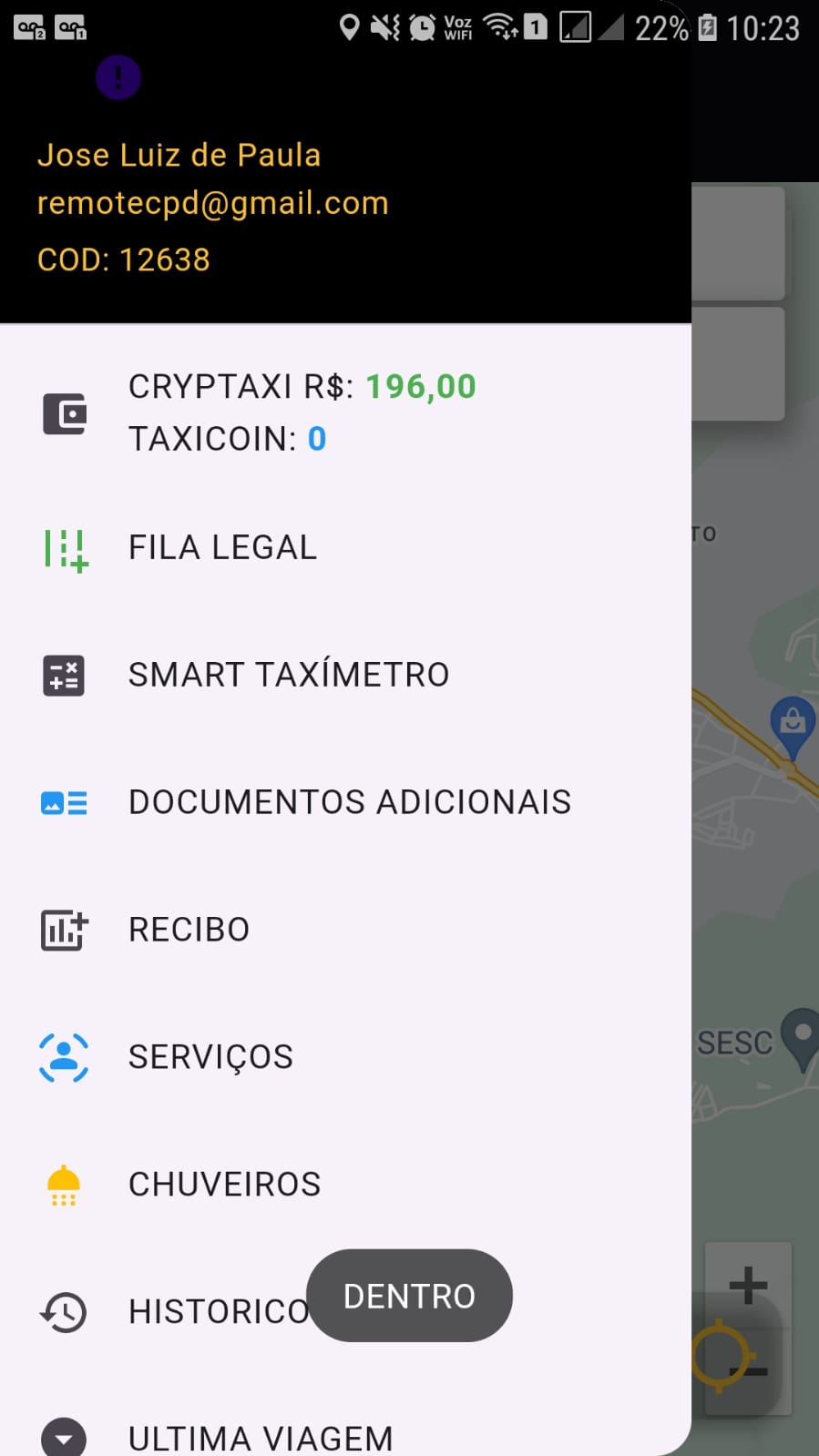Screen dimensions: 819x1456
Task: Open the FILA LEGAL menu item
Action: (222, 547)
